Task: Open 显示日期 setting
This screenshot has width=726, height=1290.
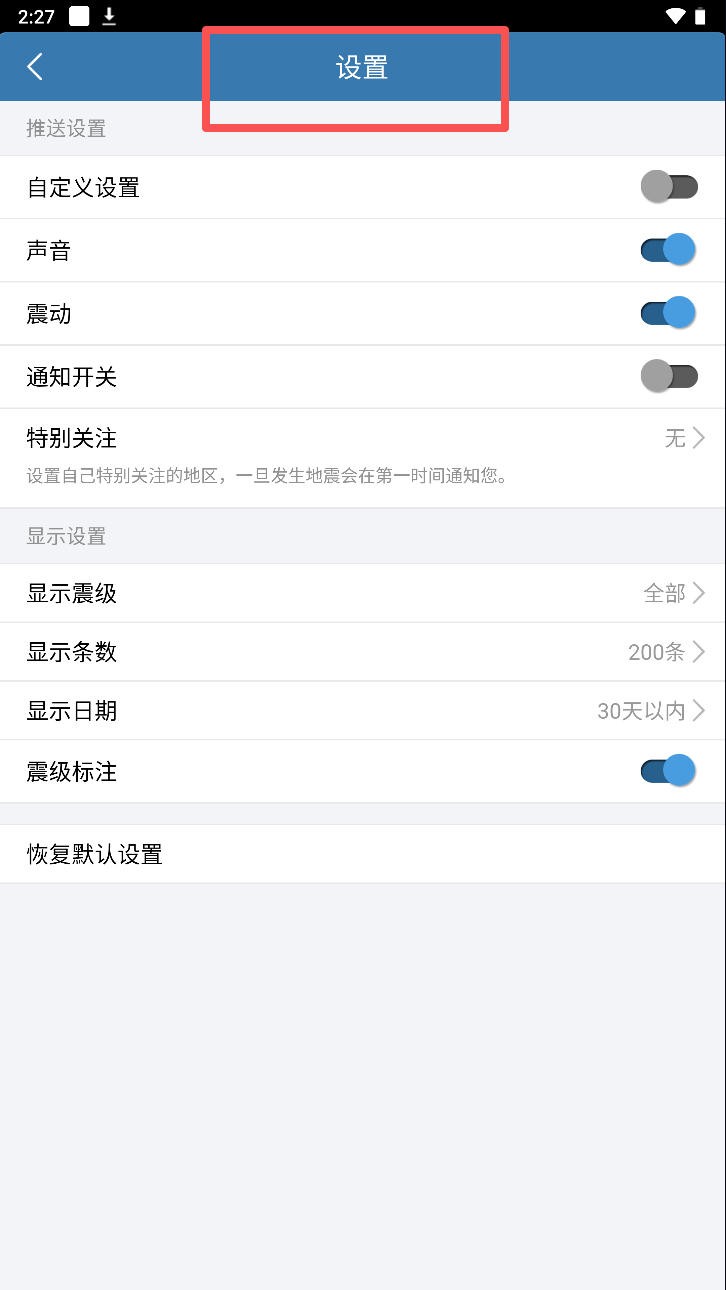Action: tap(363, 711)
